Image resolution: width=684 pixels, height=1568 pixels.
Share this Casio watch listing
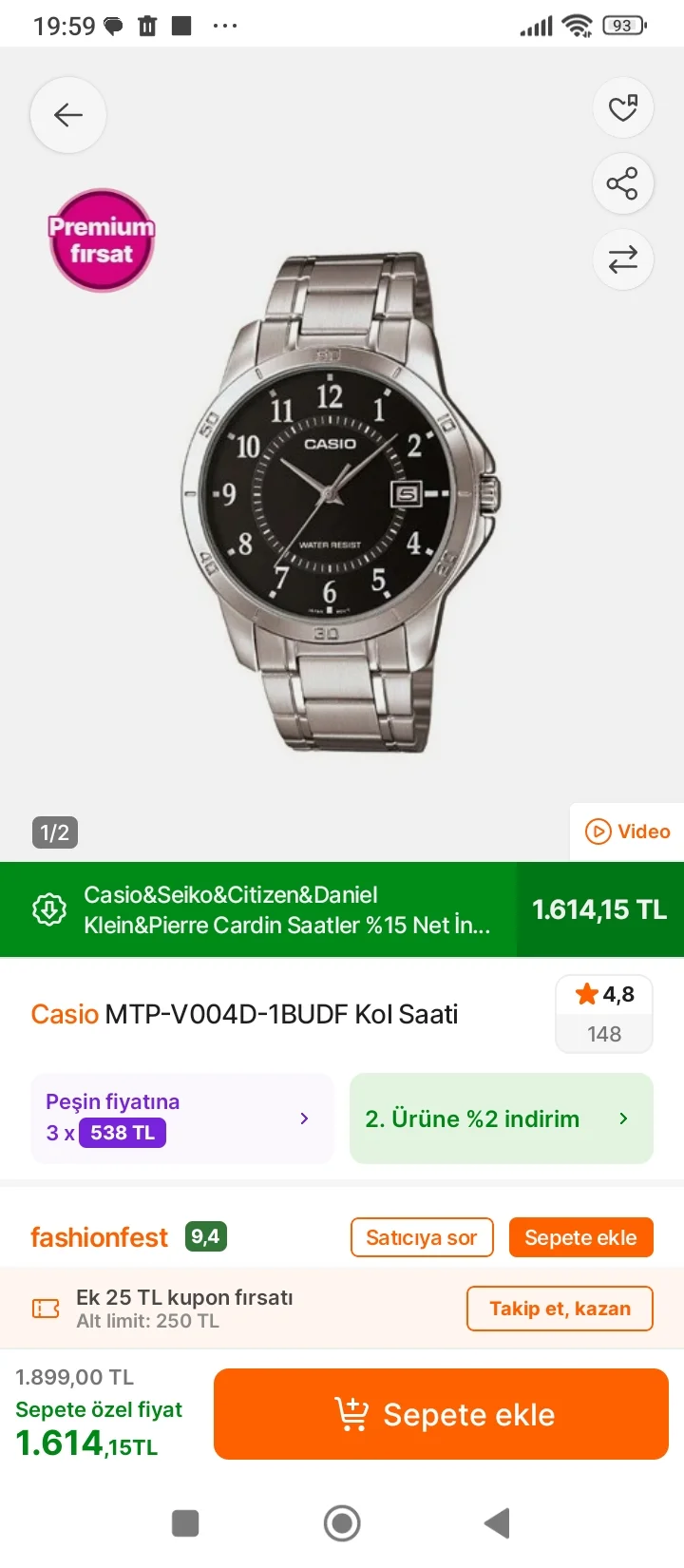pyautogui.click(x=622, y=183)
